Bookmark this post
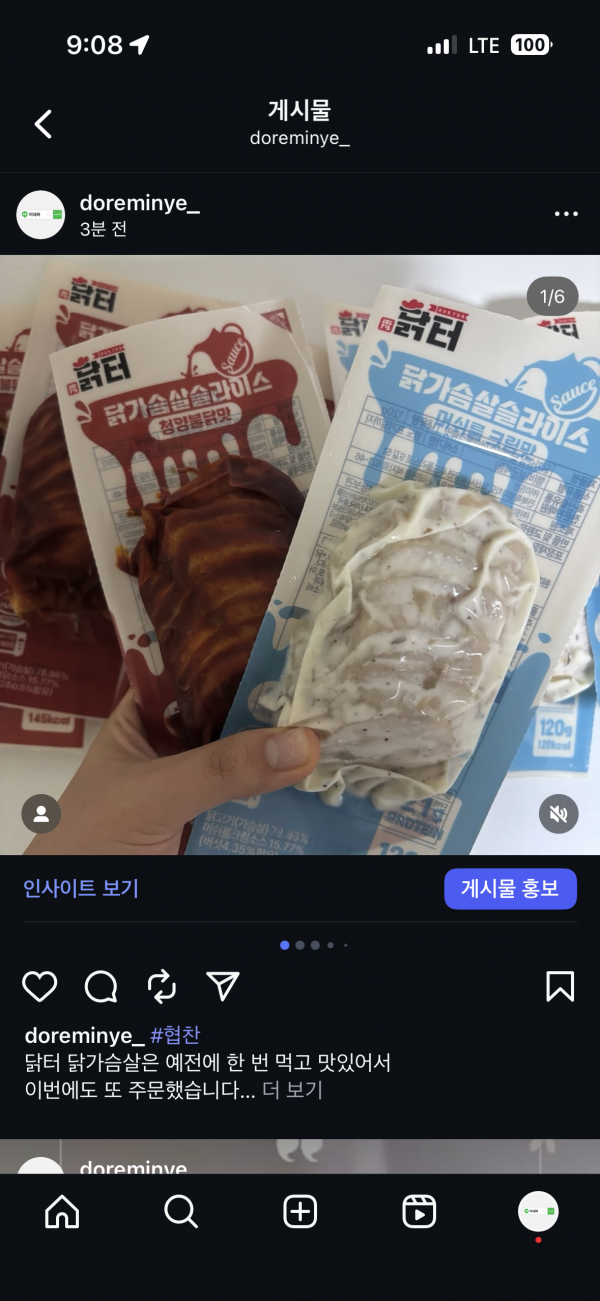Screen dimensions: 600x1301 [560, 987]
